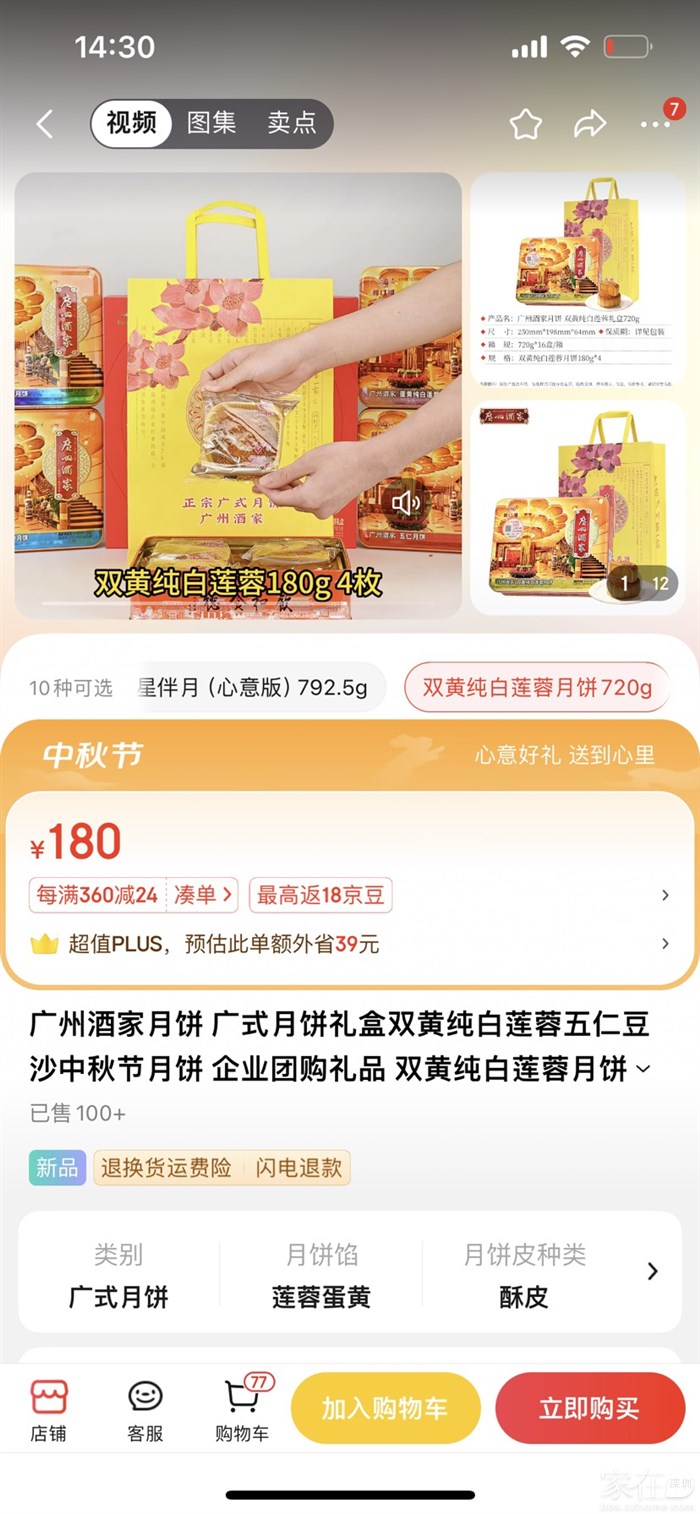Screen dimensions: 700x1514
Task: Visit the 店铺 store page
Action: point(48,1408)
